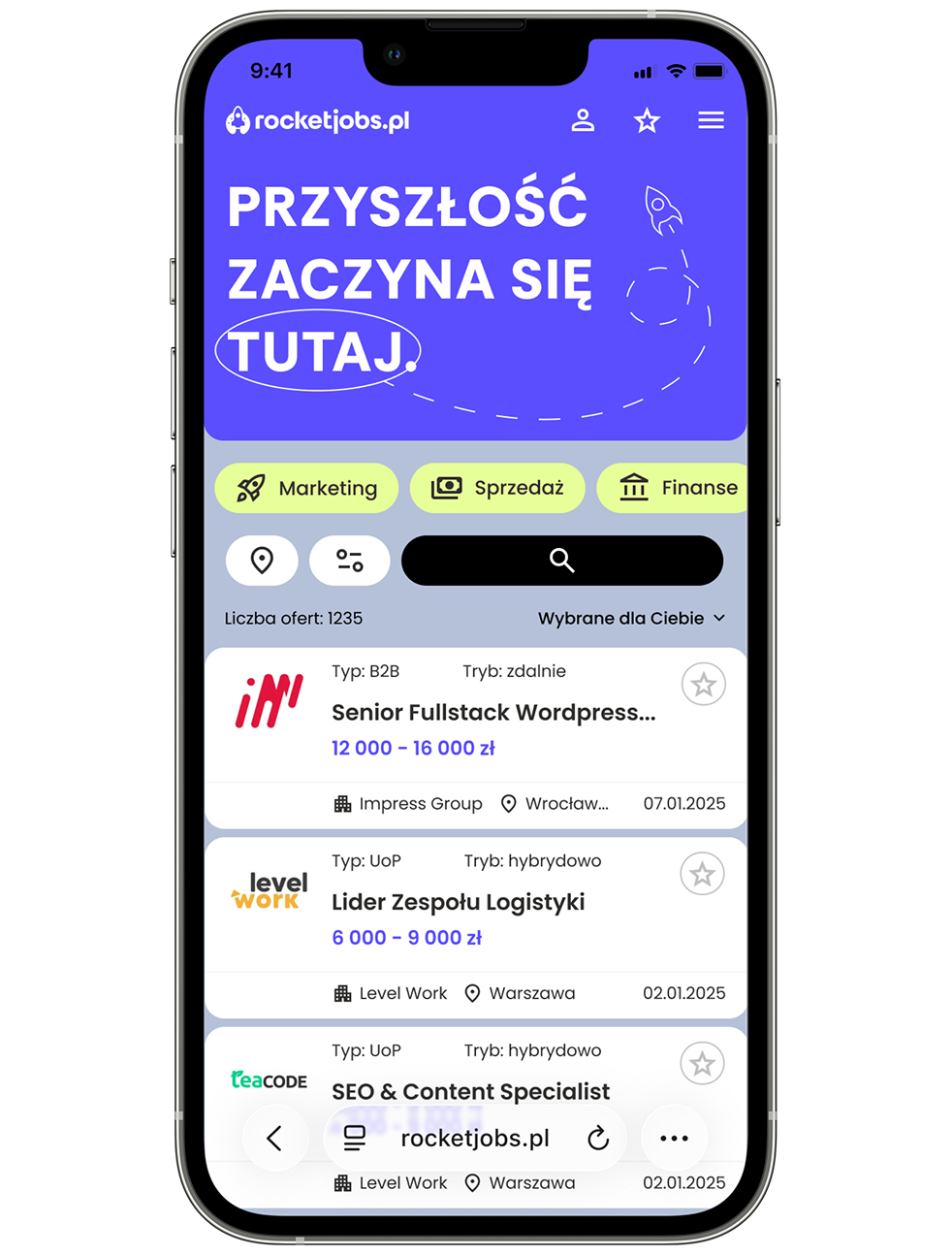The height and width of the screenshot is (1255, 952).
Task: Open the Lider Zespołu Logistyki offer
Action: click(459, 902)
